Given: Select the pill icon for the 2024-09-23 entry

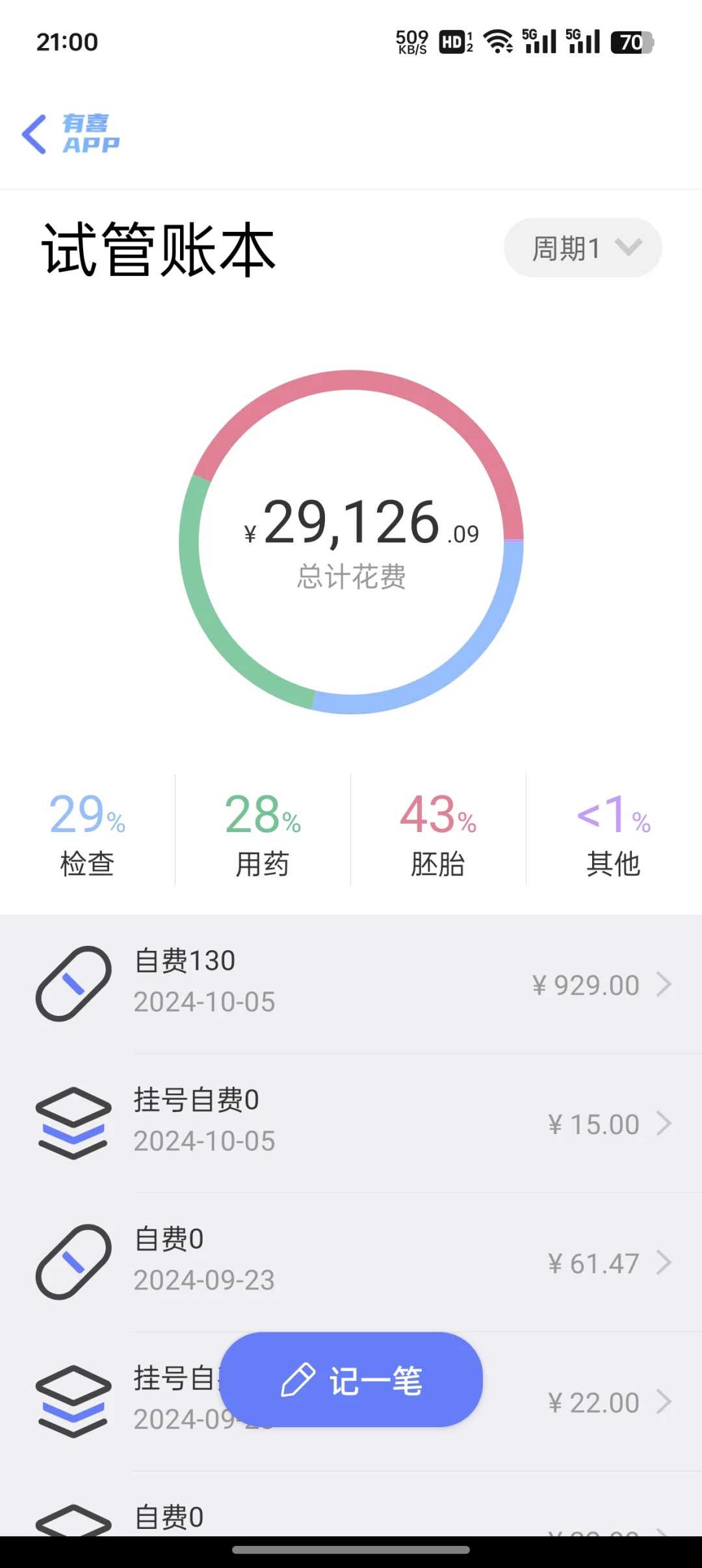Looking at the screenshot, I should tap(73, 1260).
